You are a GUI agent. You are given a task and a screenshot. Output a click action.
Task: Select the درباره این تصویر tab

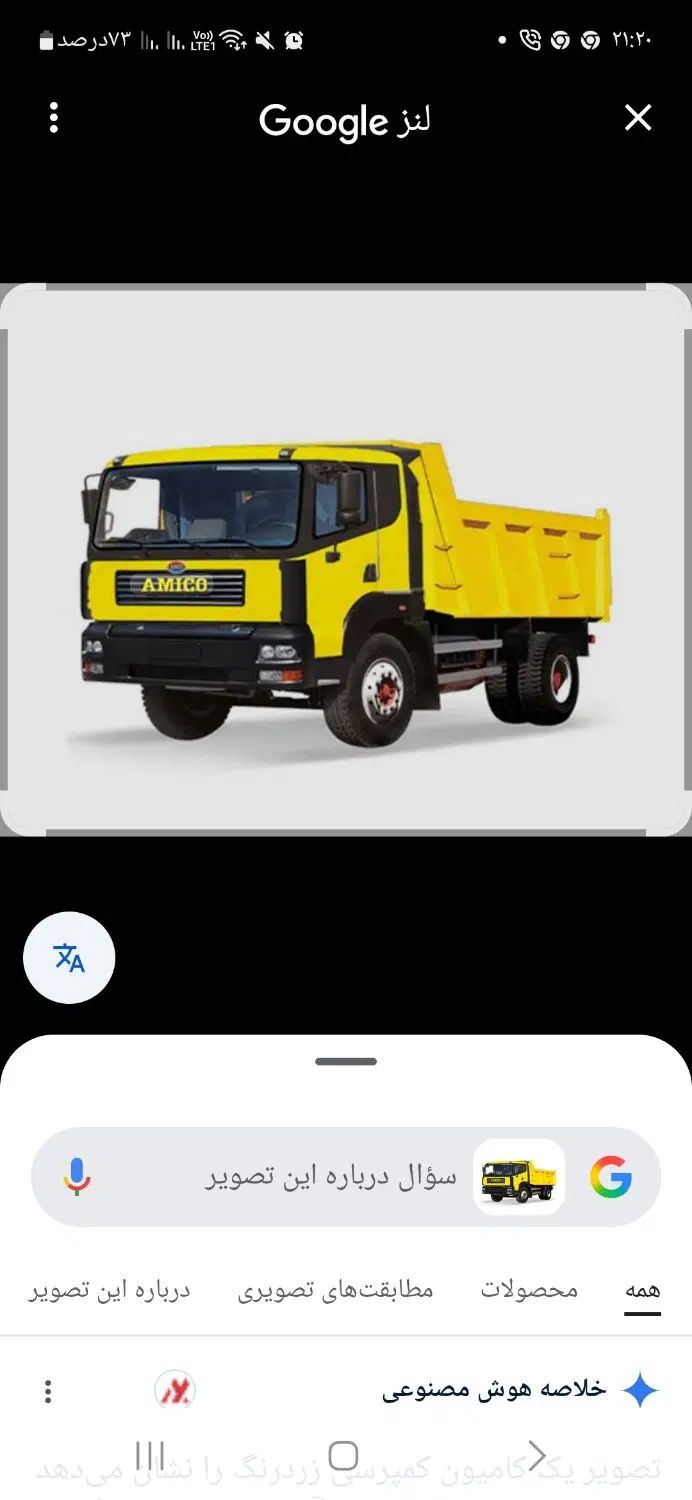pyautogui.click(x=109, y=1290)
